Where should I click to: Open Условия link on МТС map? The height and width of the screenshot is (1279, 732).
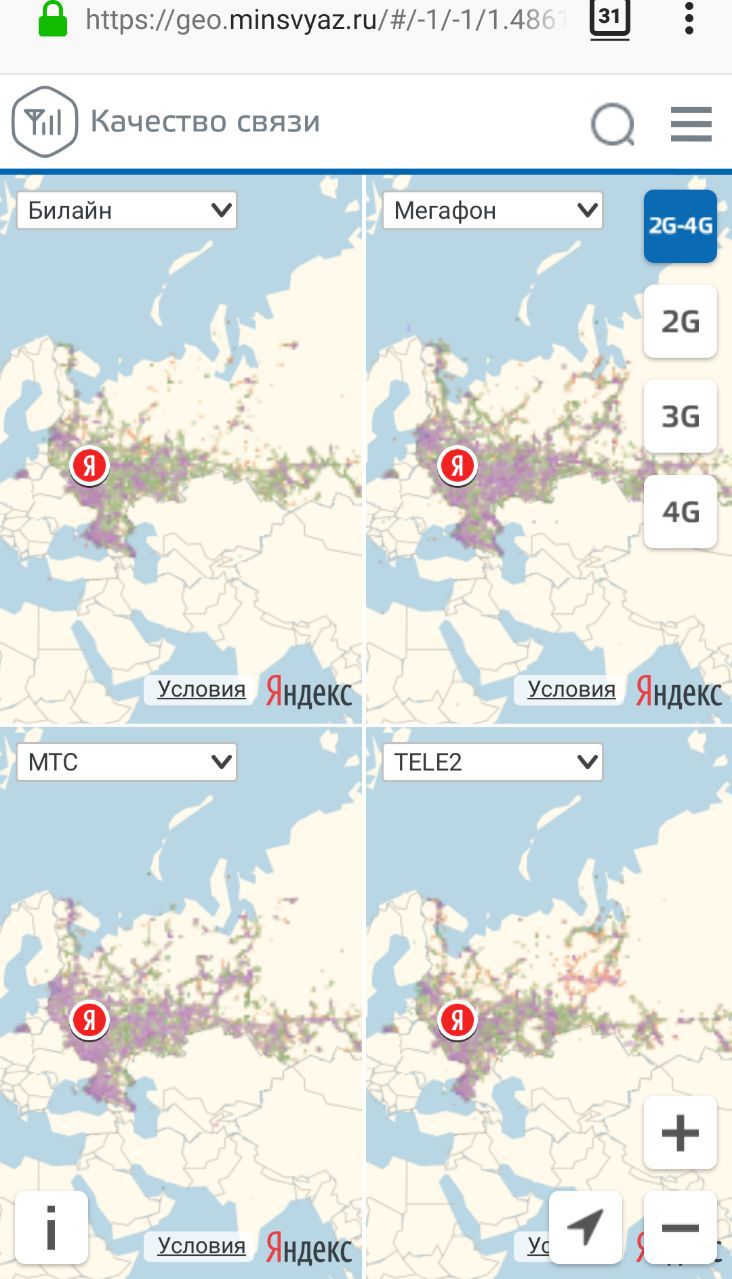pos(201,1246)
